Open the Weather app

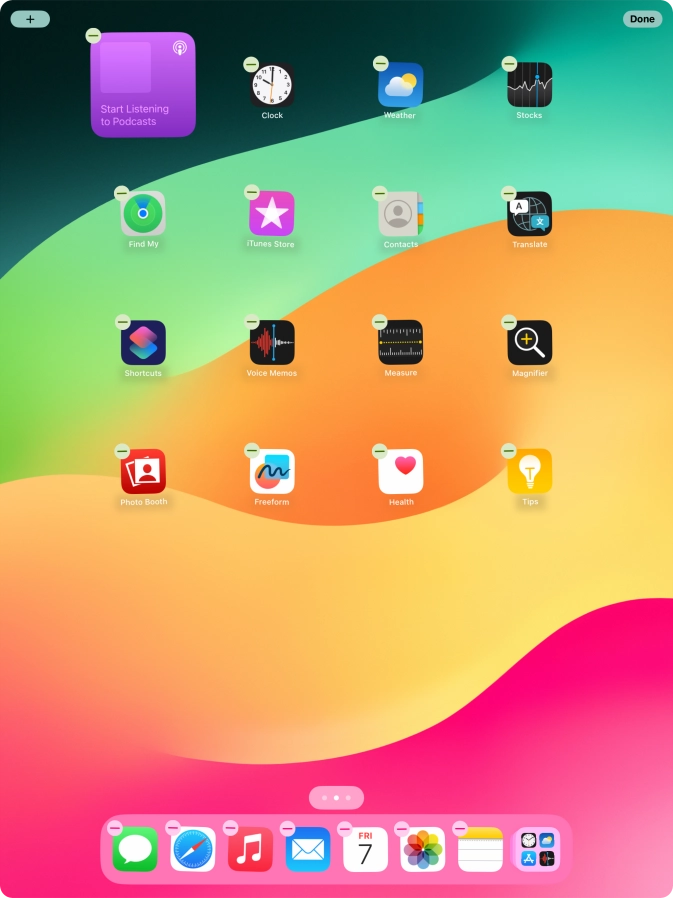(400, 86)
